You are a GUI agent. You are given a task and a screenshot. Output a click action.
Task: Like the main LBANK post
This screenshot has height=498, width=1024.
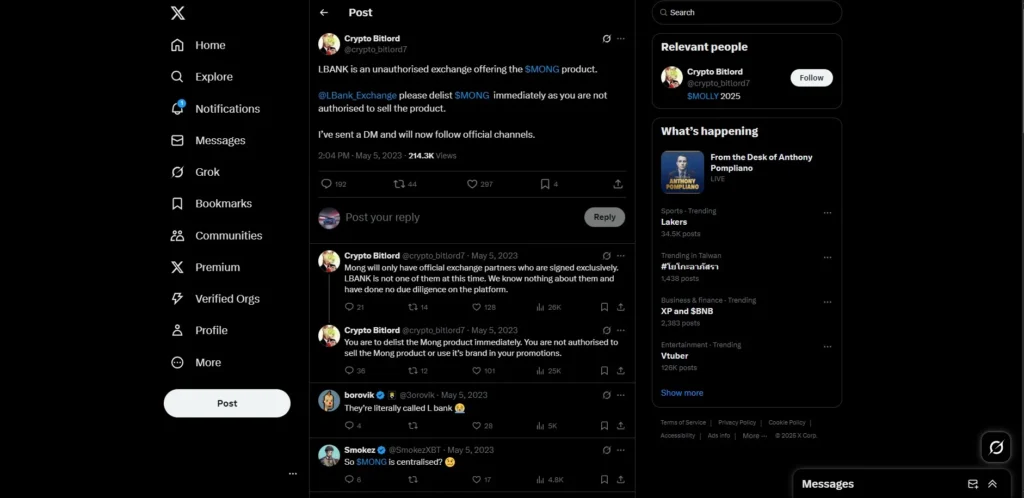pos(473,184)
